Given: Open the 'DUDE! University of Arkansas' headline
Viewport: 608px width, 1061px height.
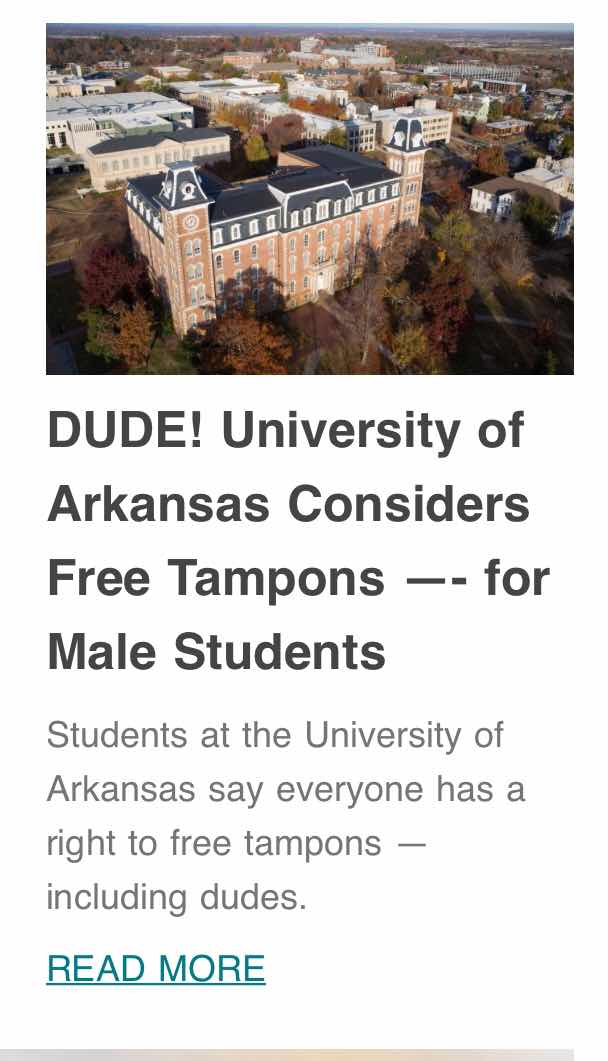Looking at the screenshot, I should click(x=298, y=541).
